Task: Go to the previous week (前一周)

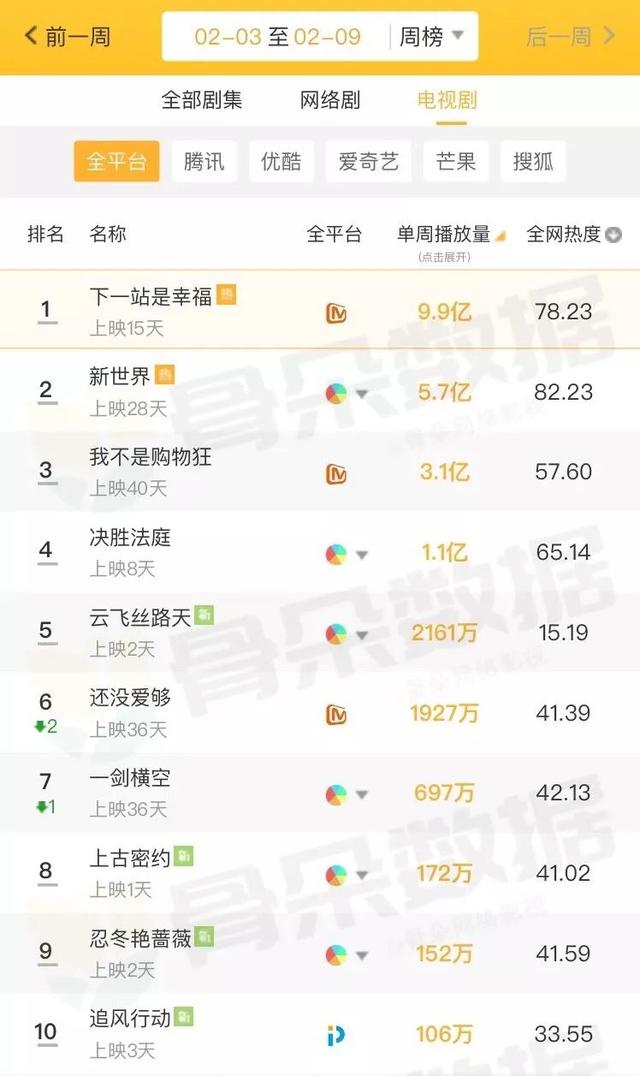Action: pyautogui.click(x=68, y=37)
